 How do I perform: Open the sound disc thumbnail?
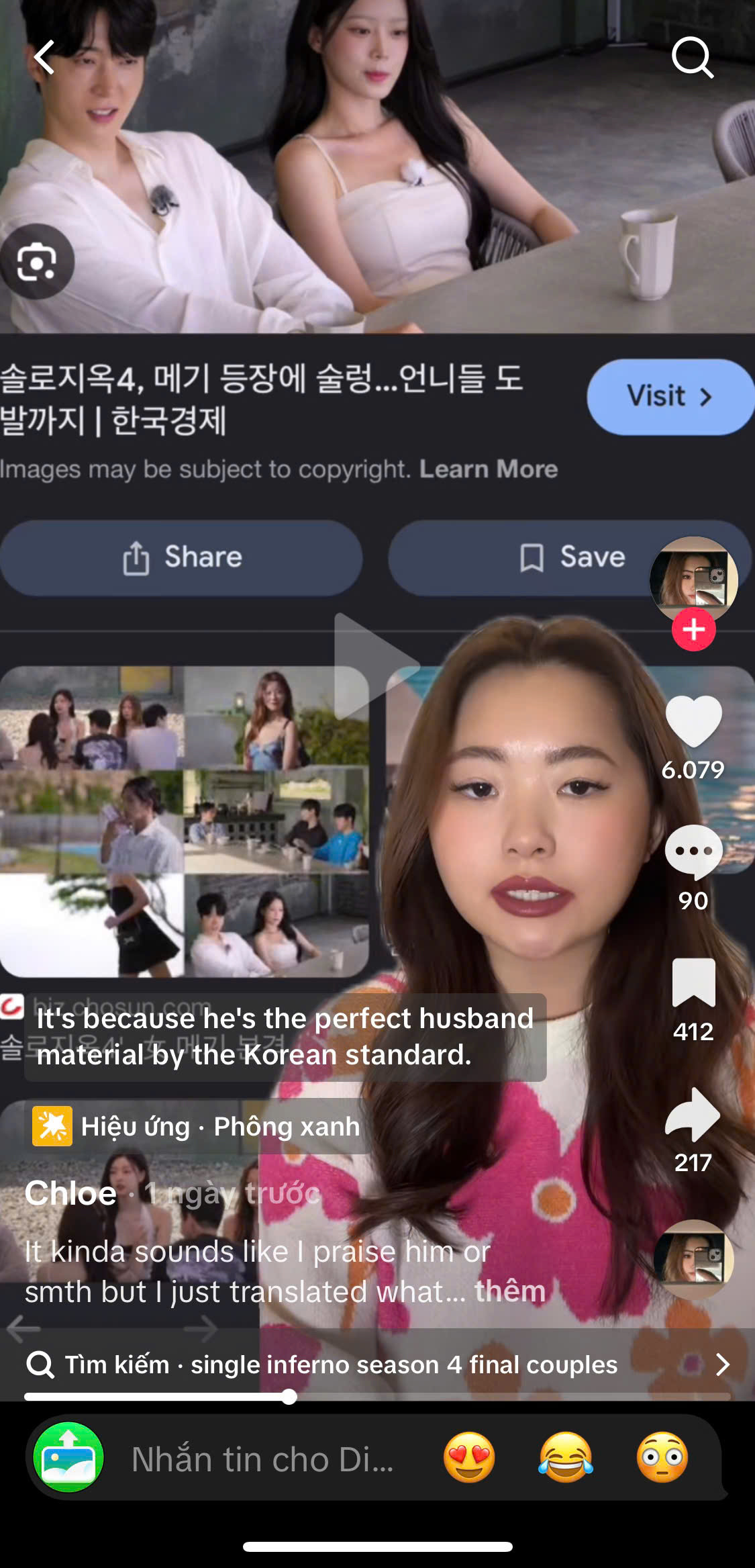pyautogui.click(x=693, y=1259)
